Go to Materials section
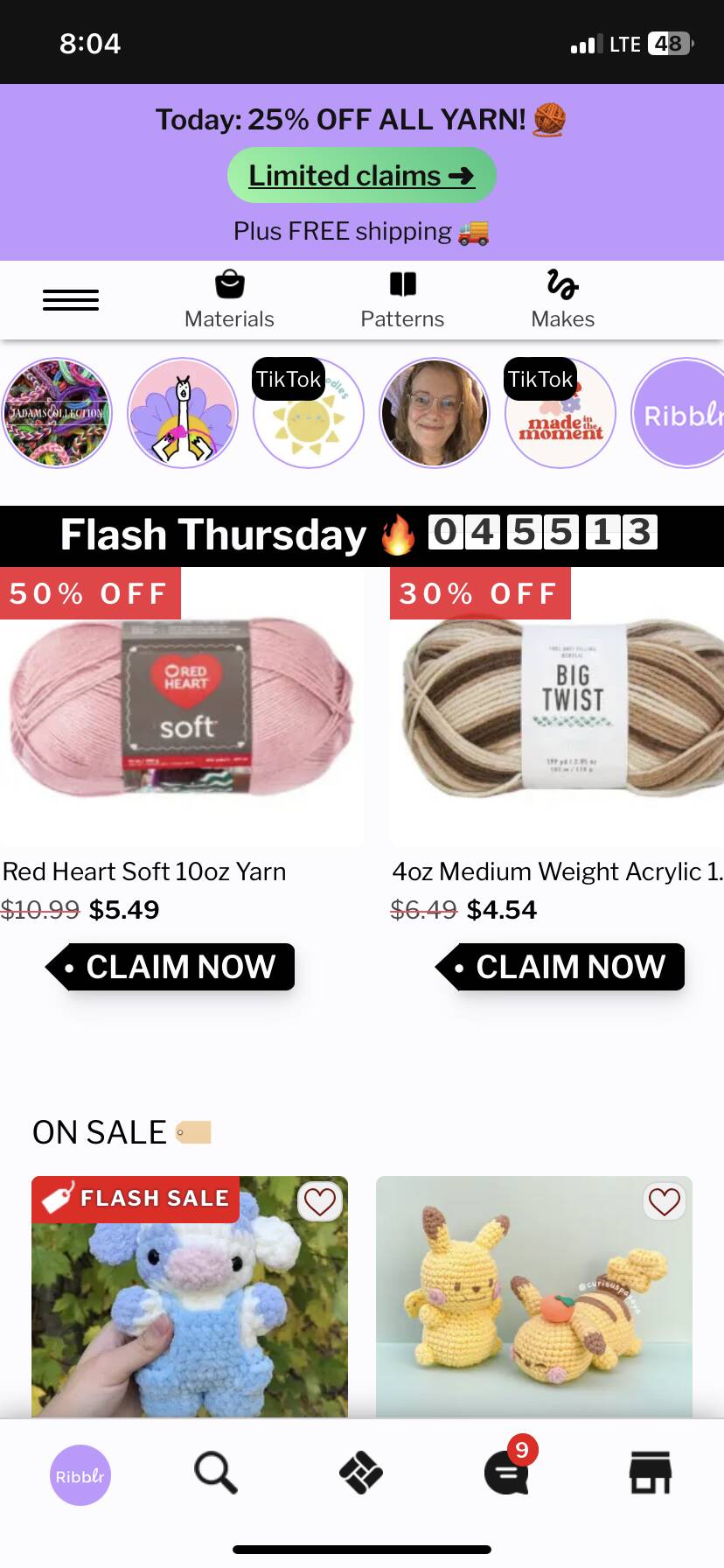The image size is (724, 1568). pos(230,300)
